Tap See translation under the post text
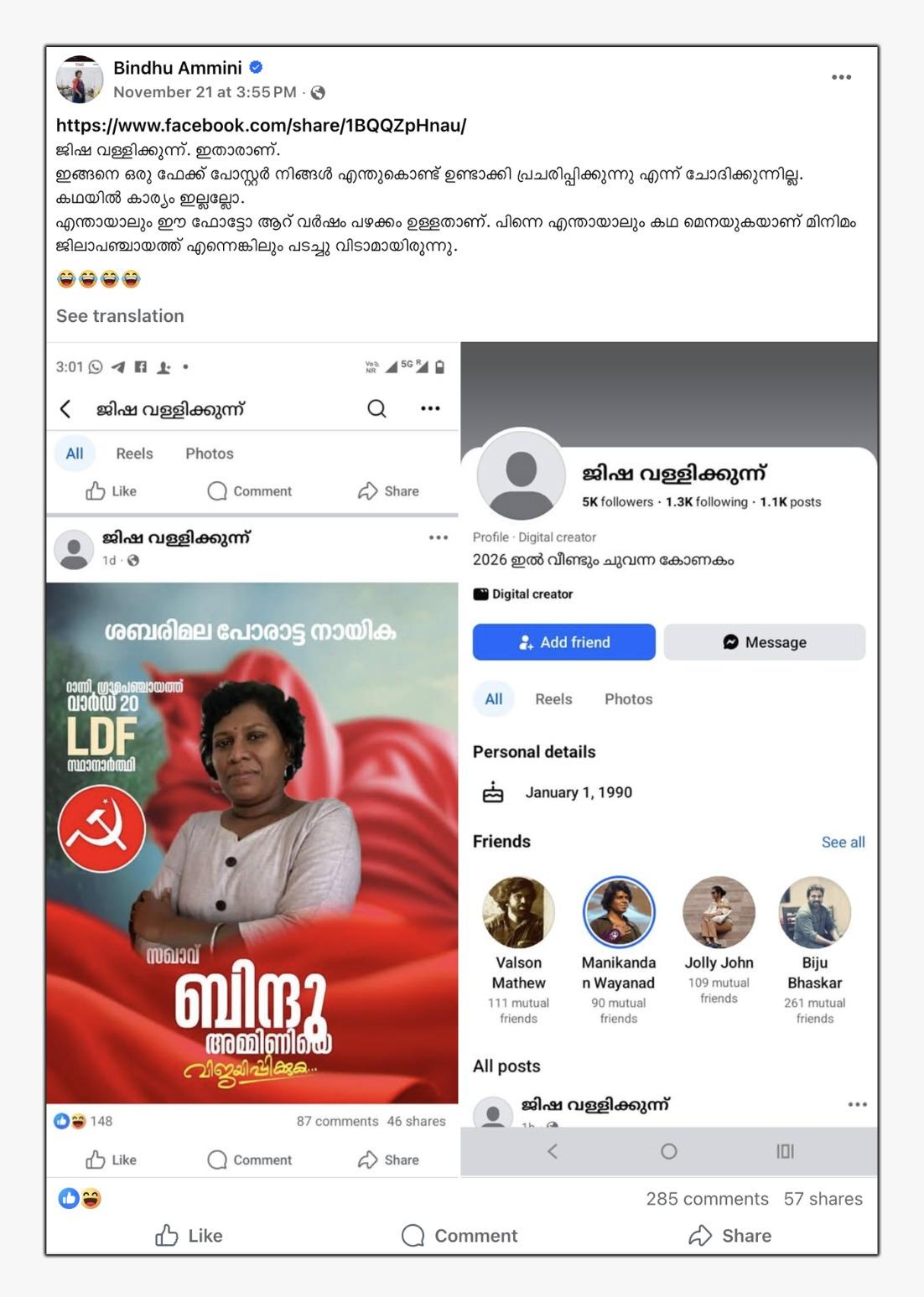Viewport: 924px width, 1297px height. click(x=120, y=316)
